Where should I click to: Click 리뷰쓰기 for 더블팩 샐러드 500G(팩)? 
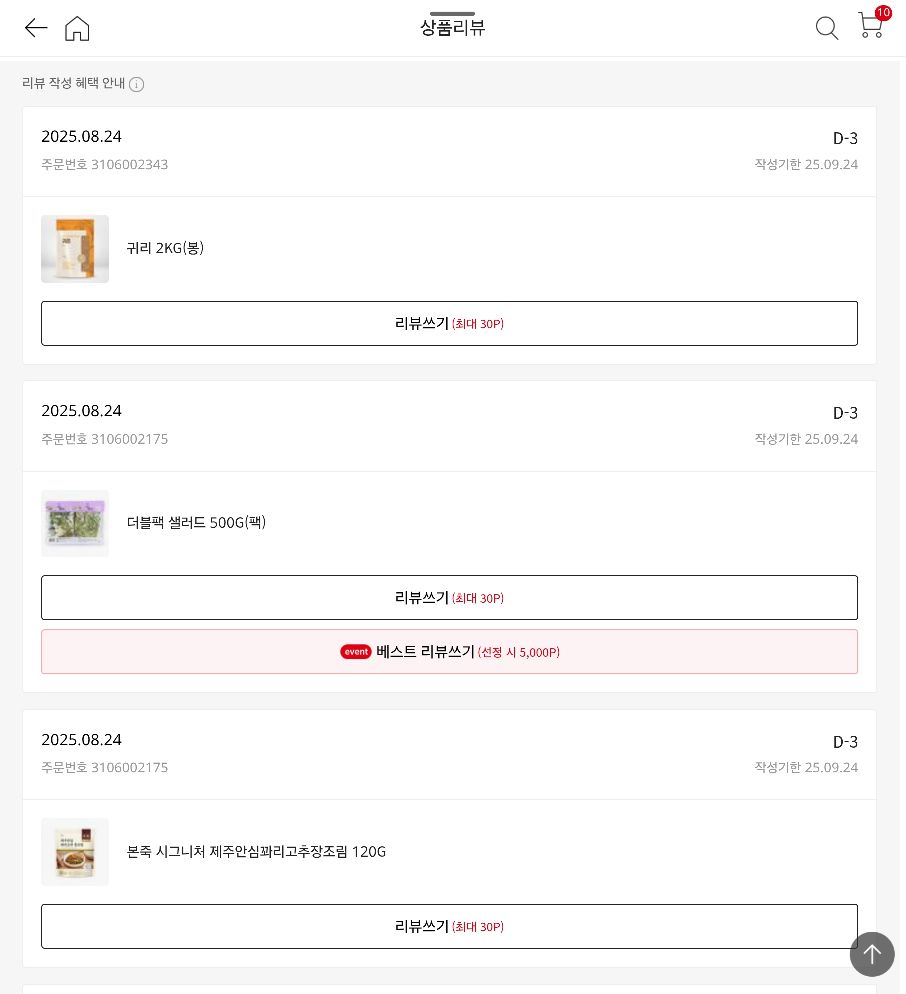click(x=449, y=597)
